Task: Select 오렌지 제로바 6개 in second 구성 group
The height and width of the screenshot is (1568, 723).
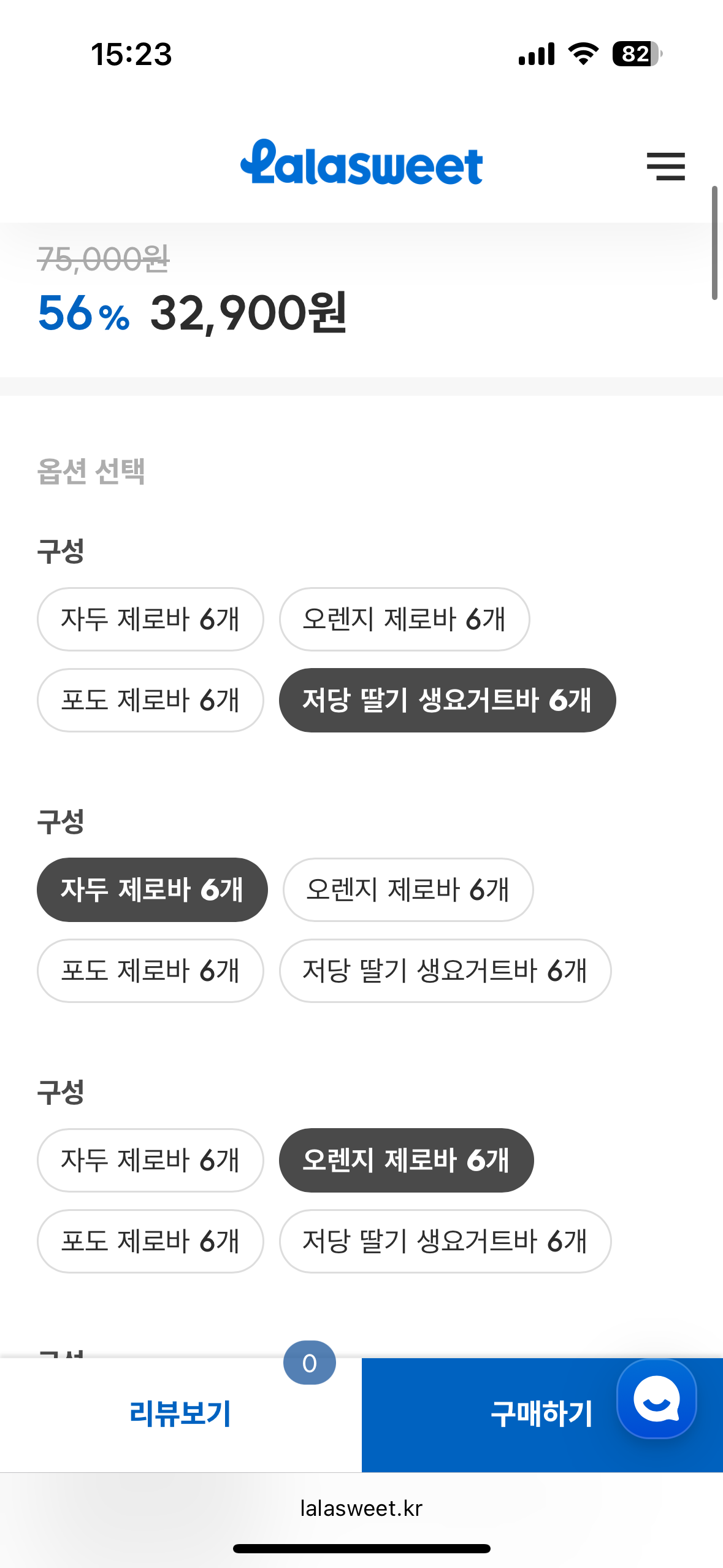Action: pos(408,890)
